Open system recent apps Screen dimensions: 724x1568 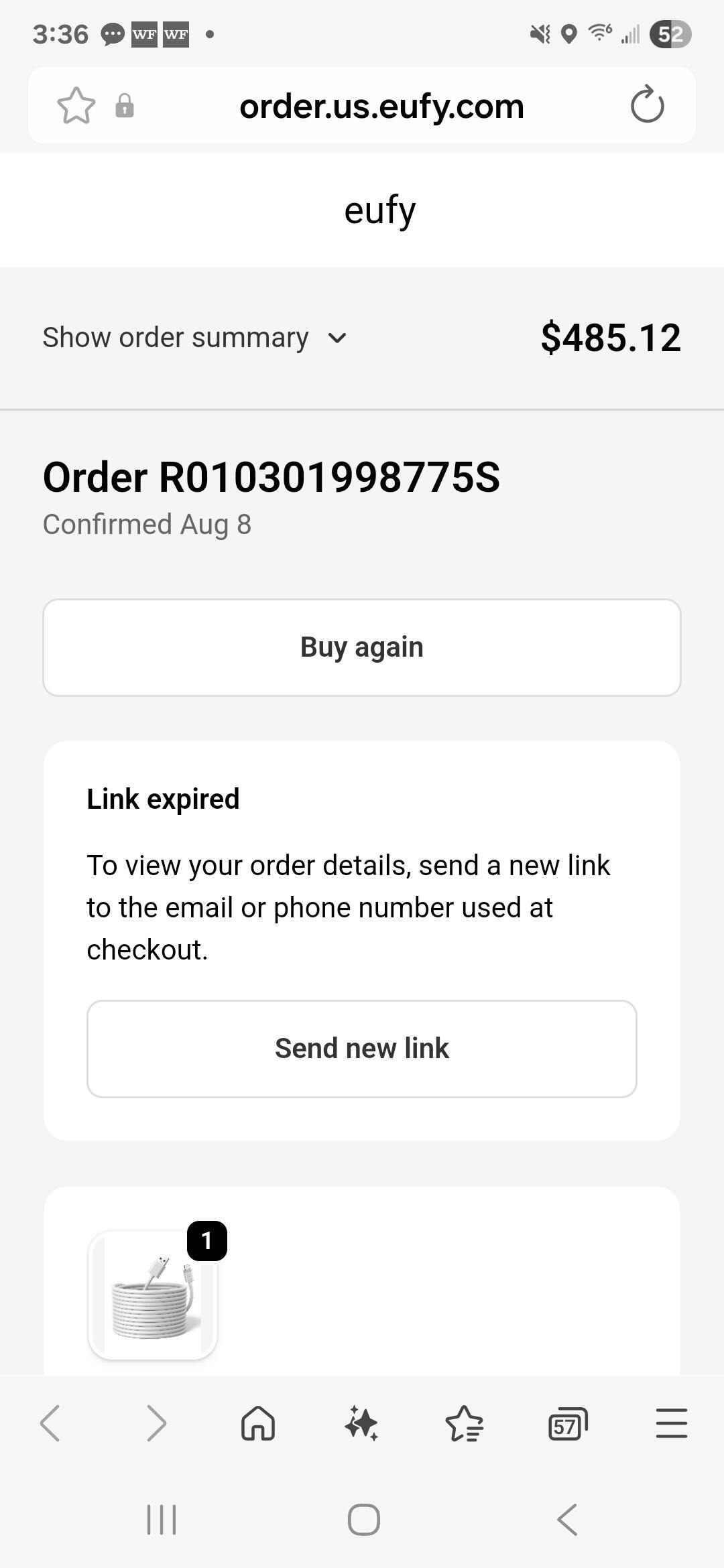tap(161, 1520)
